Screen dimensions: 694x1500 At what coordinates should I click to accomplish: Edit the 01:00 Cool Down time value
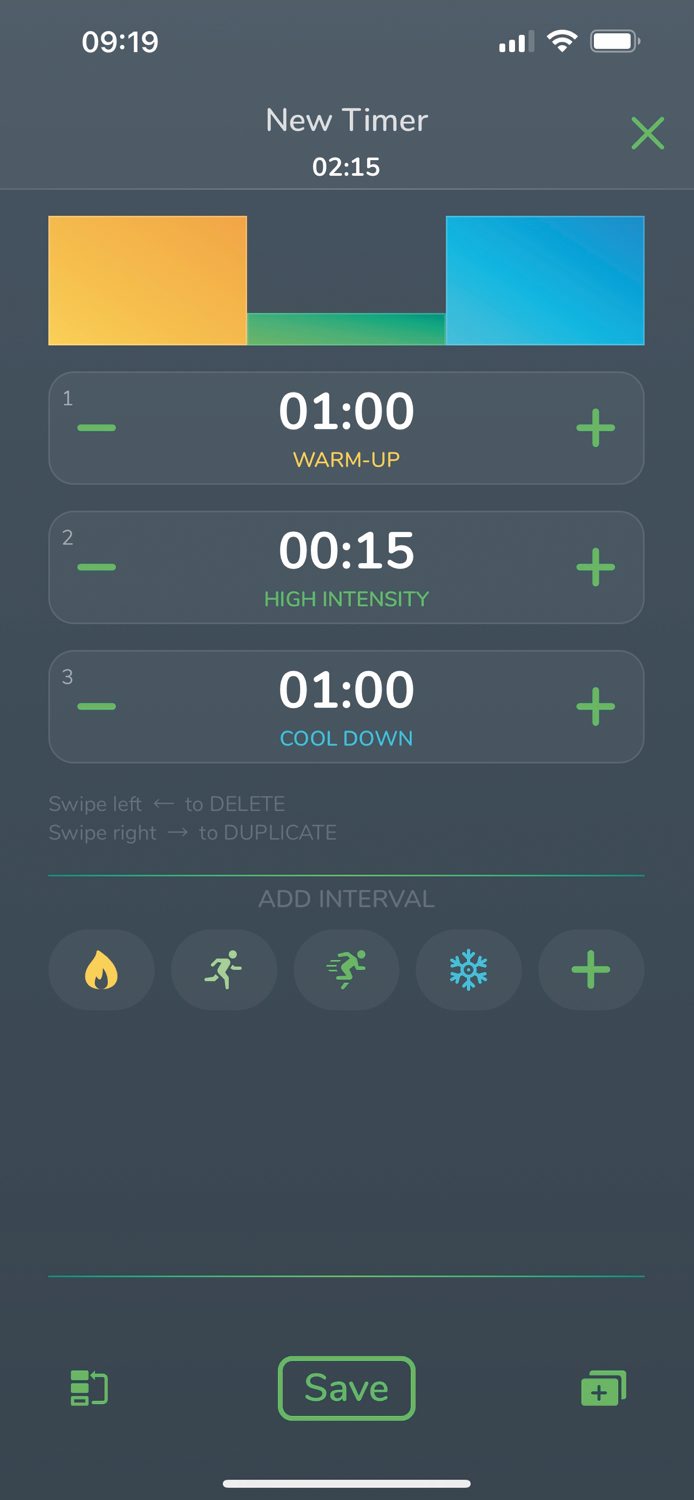click(x=346, y=689)
